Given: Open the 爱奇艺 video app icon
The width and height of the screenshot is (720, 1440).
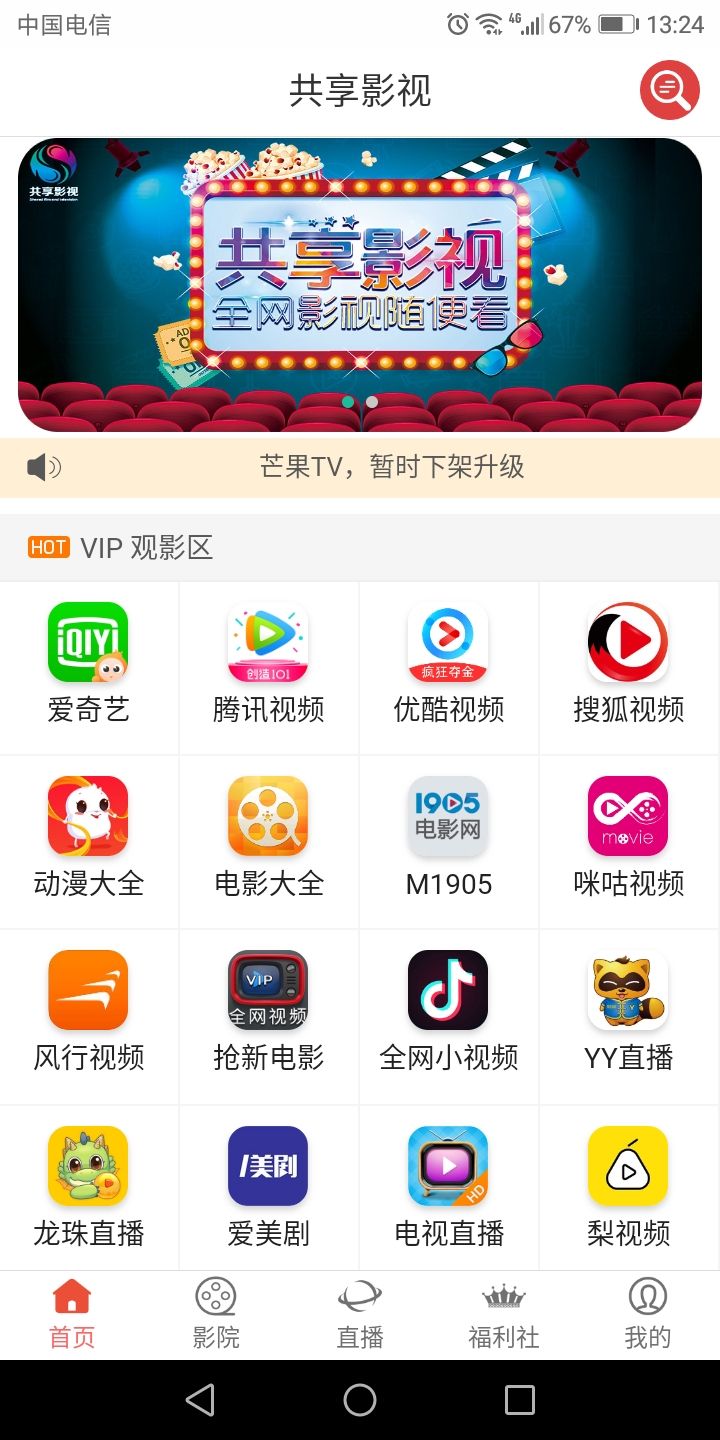Looking at the screenshot, I should pyautogui.click(x=88, y=642).
